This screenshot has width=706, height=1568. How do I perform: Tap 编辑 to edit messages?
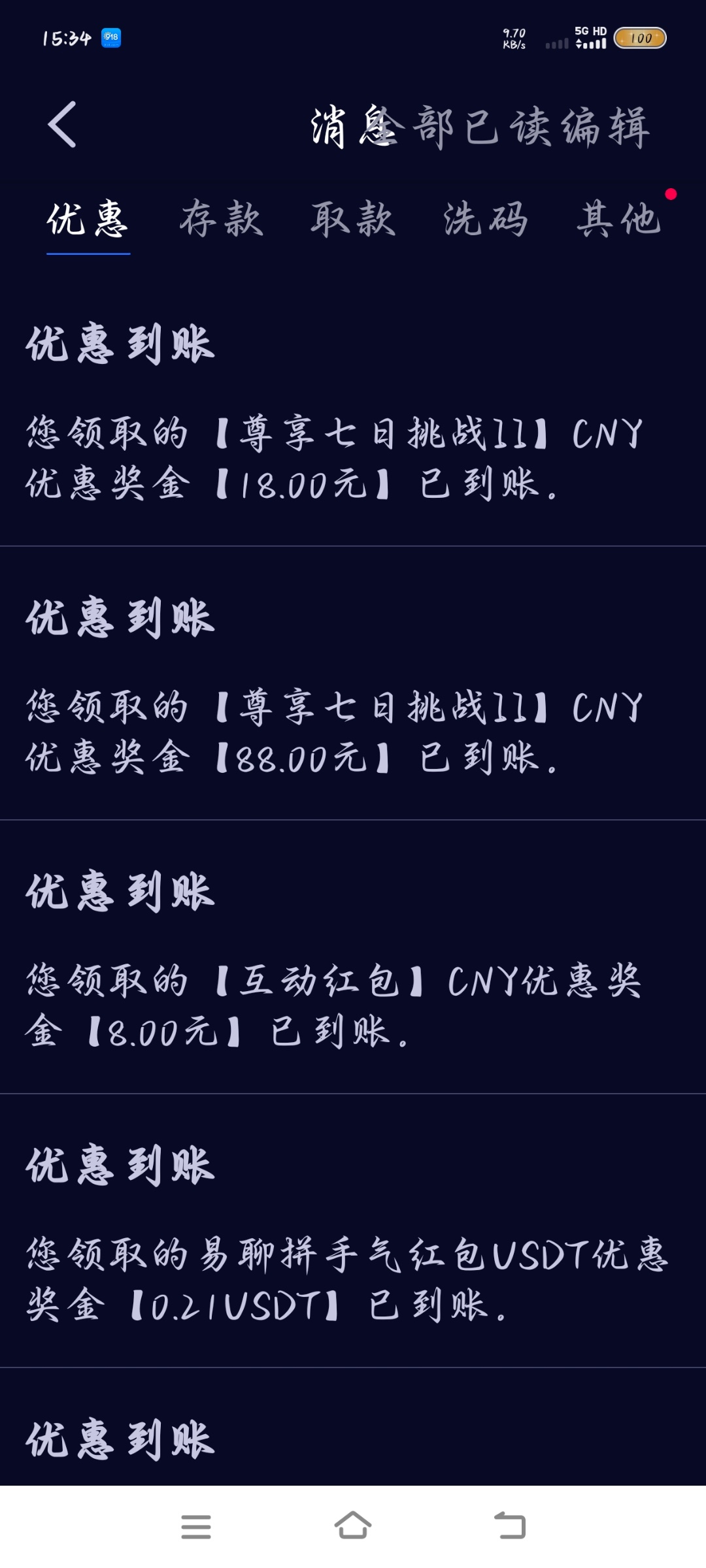[x=605, y=127]
